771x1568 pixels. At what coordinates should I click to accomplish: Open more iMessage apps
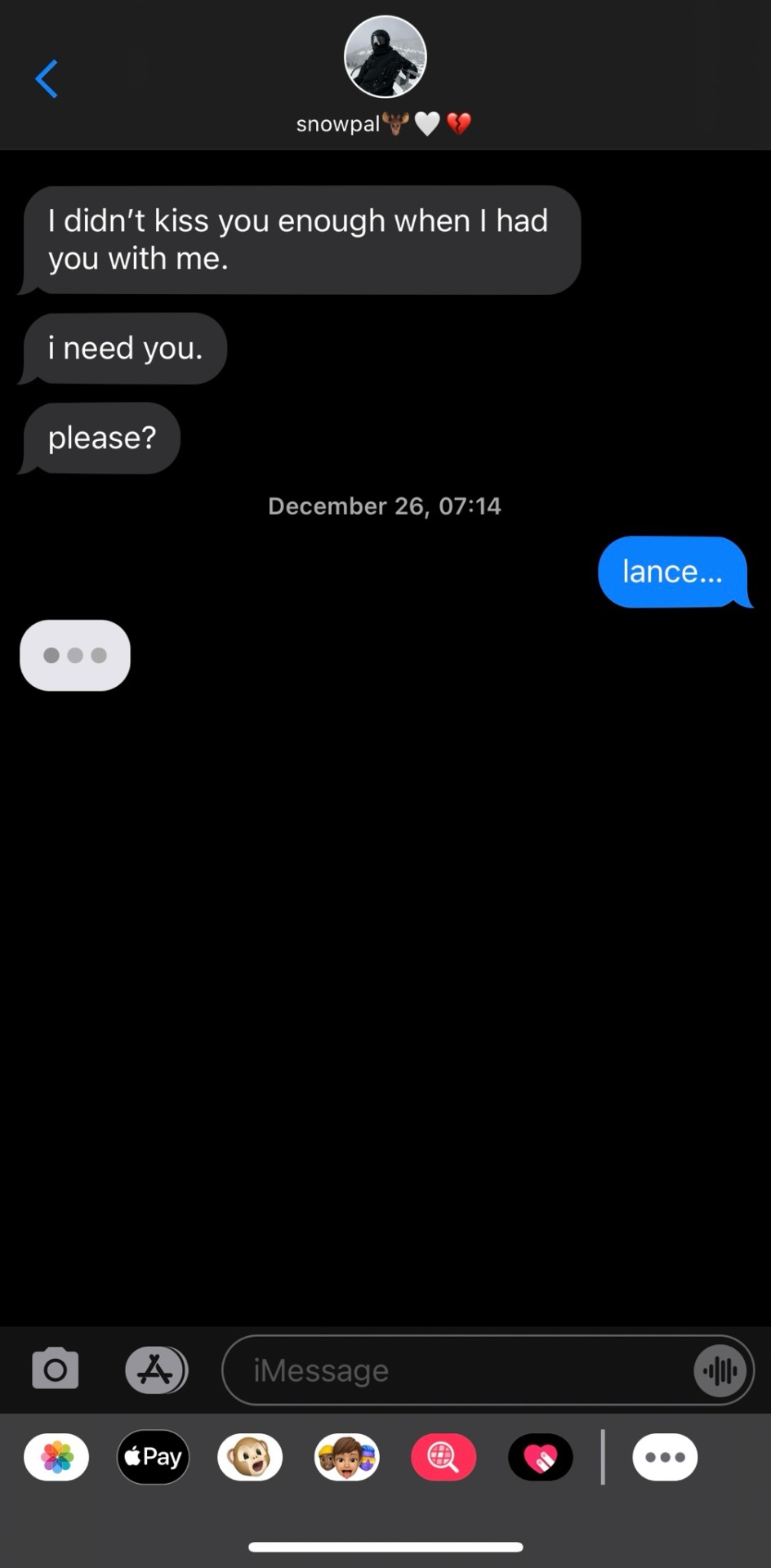665,1457
